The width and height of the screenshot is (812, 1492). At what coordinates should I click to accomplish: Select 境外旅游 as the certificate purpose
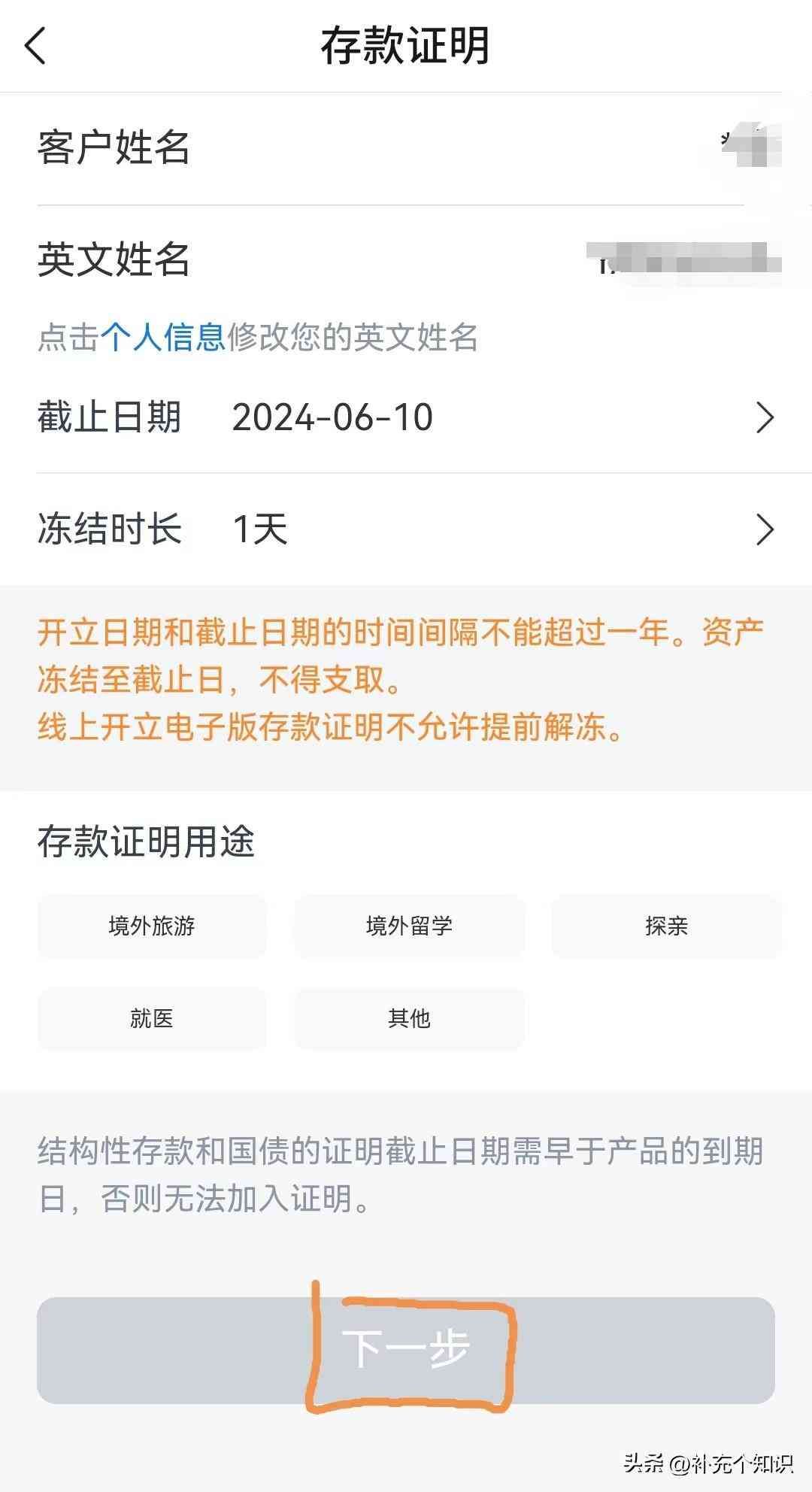152,926
